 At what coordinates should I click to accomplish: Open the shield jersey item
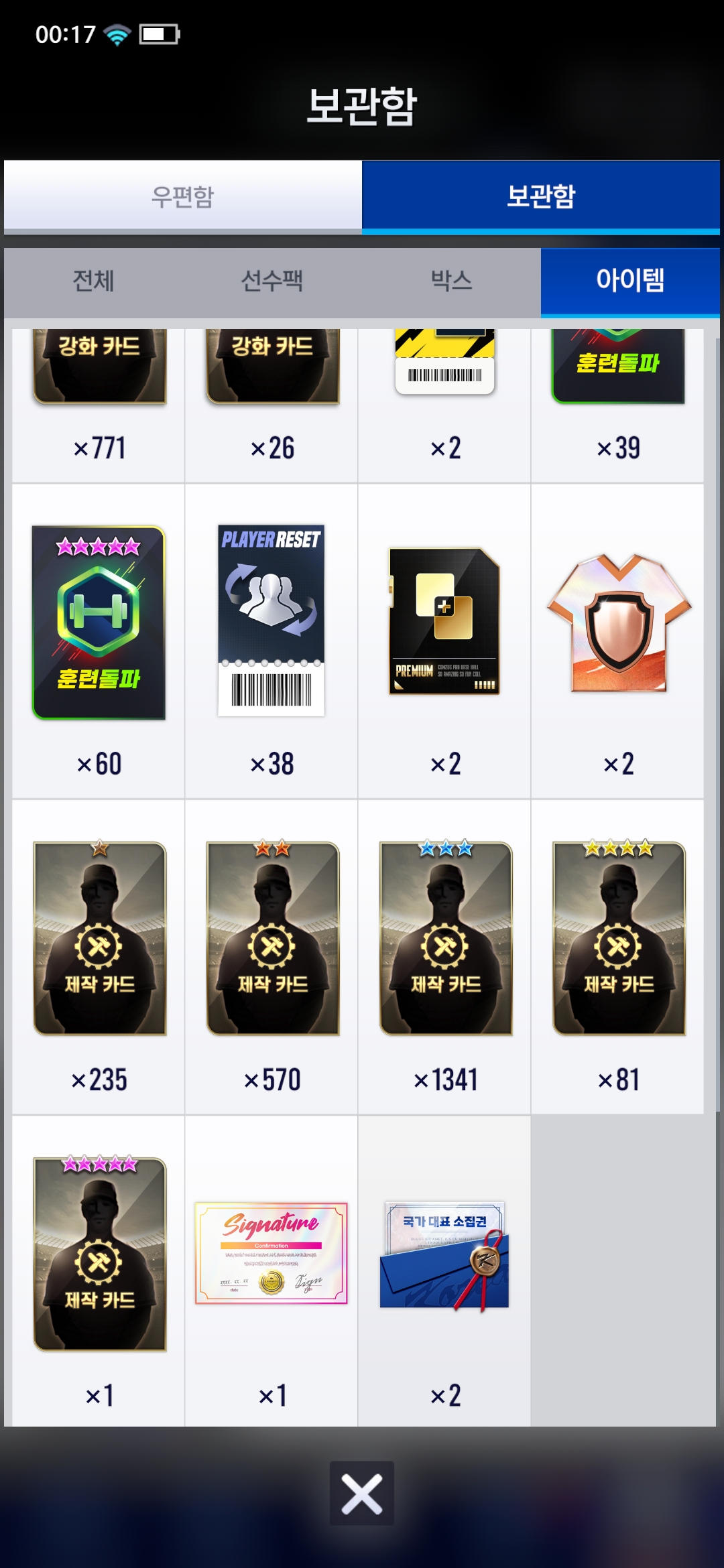coord(618,623)
